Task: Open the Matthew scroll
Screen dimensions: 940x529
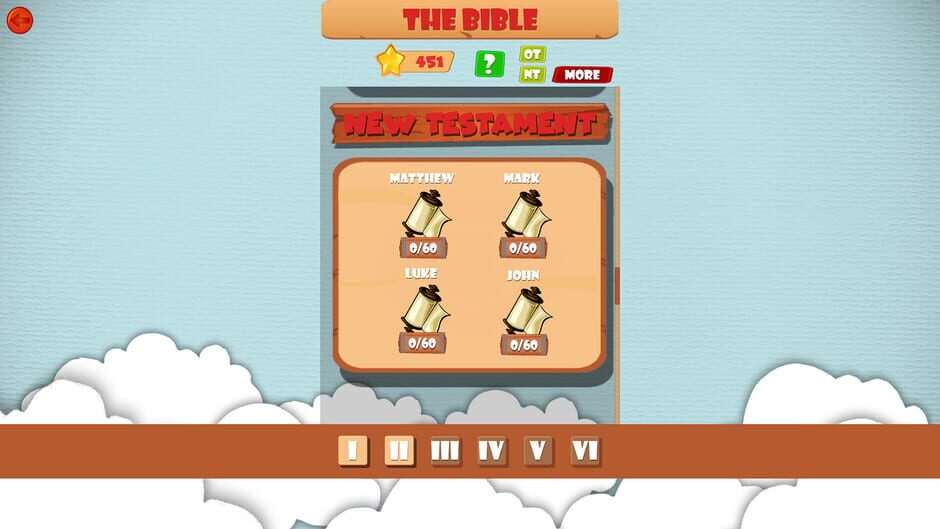Action: click(424, 214)
